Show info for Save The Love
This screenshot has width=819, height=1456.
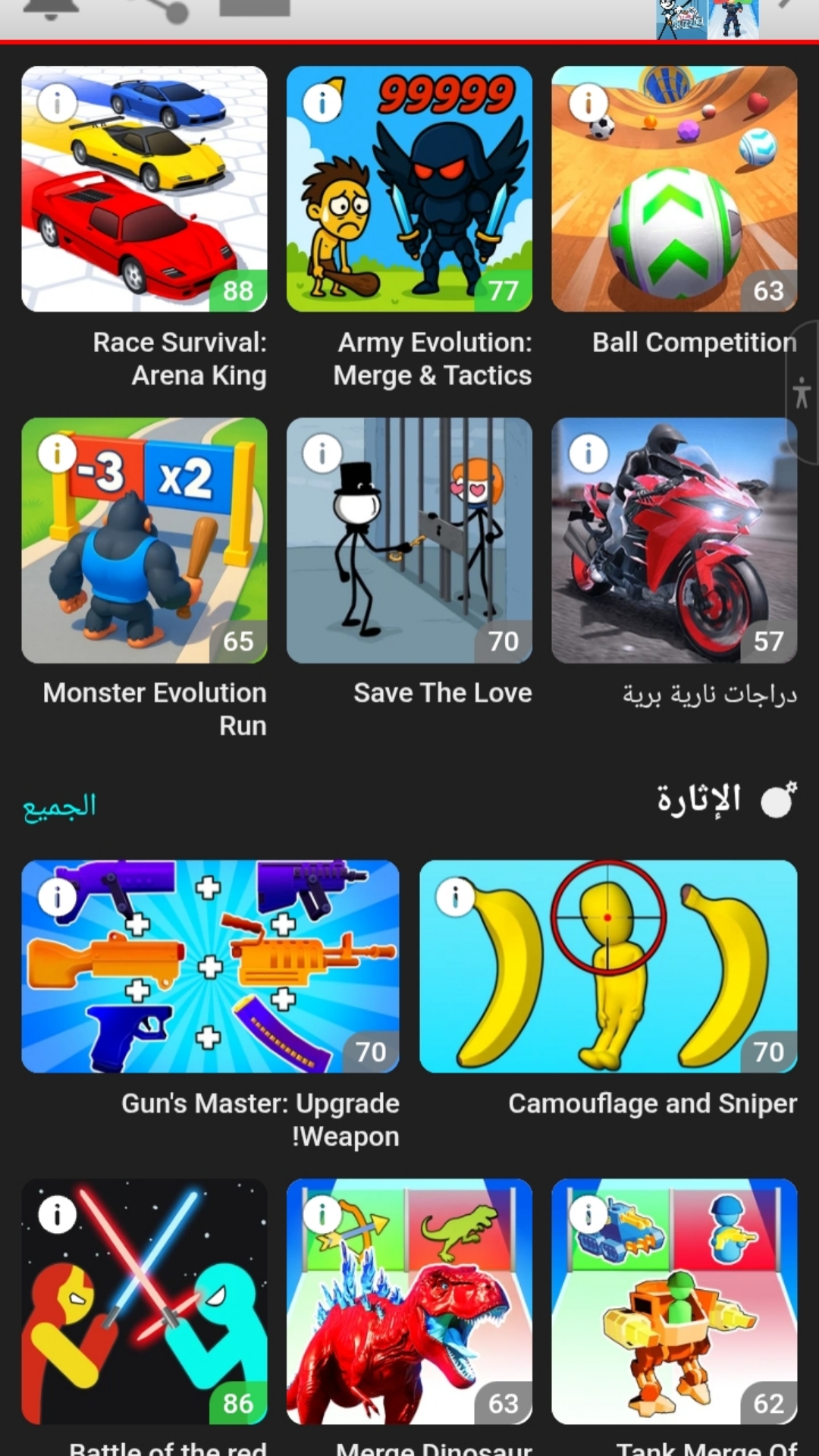coord(322,453)
